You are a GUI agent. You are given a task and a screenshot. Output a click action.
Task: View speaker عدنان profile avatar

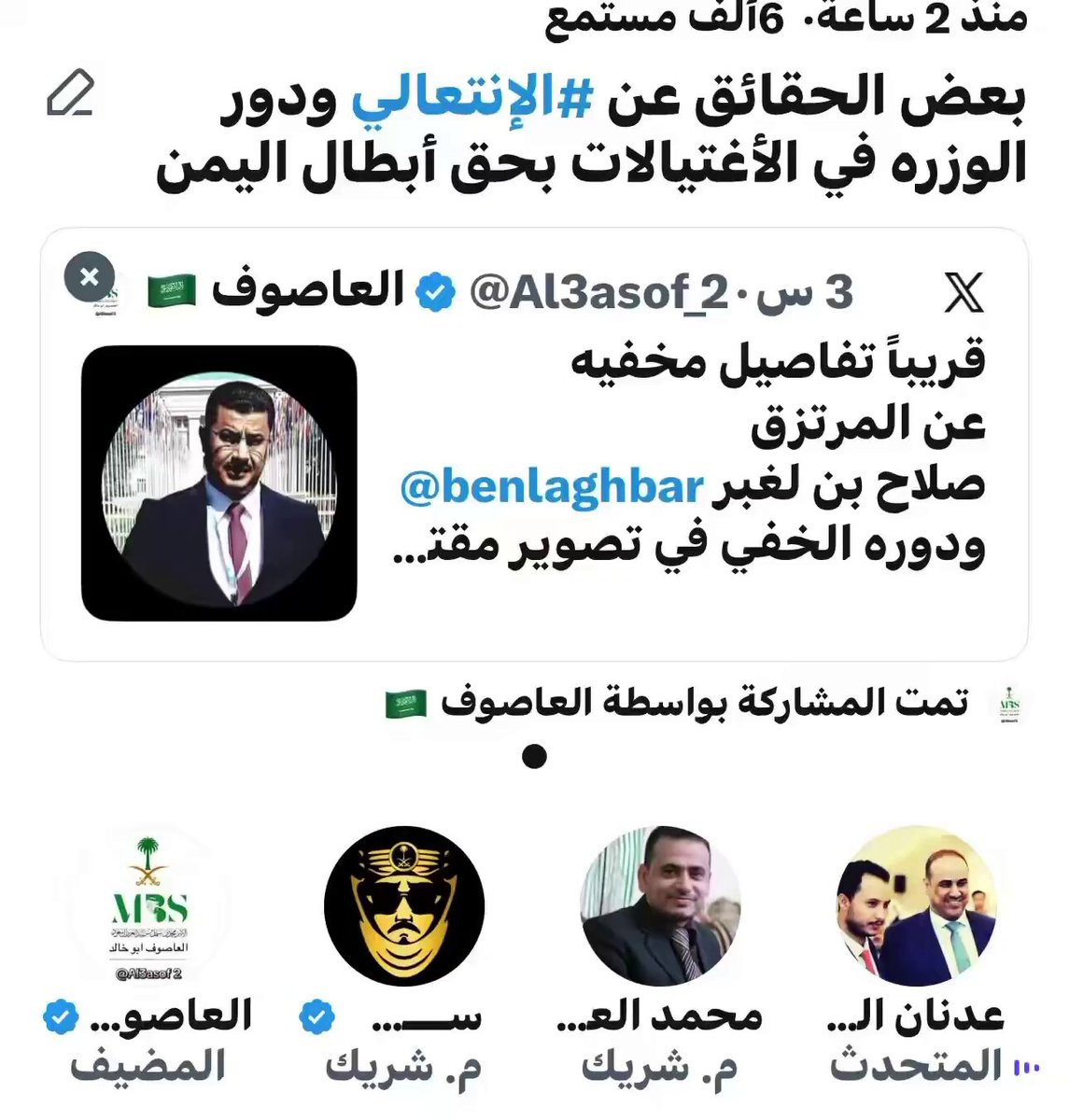click(x=916, y=905)
